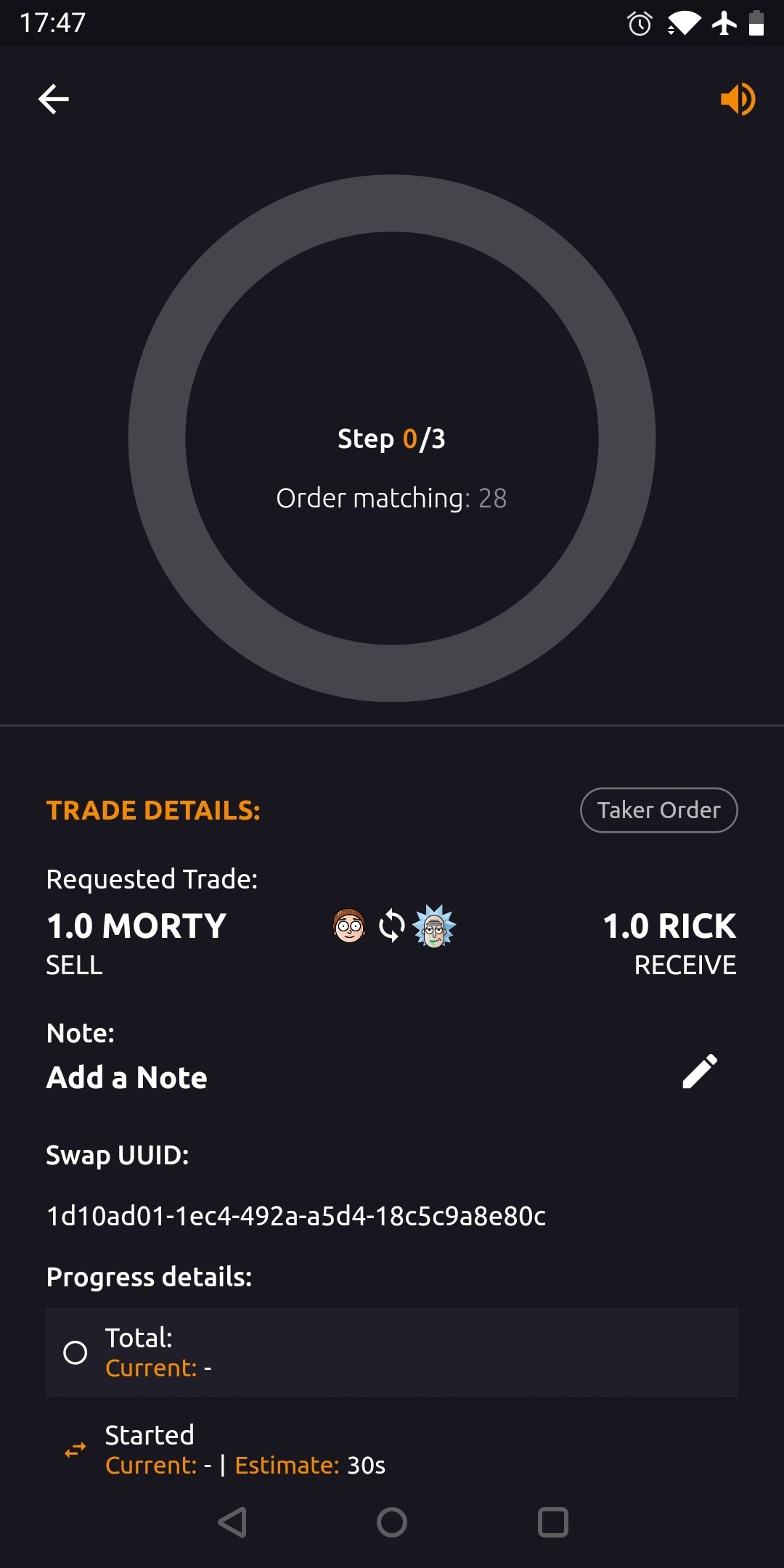Go back using the top arrow
The width and height of the screenshot is (784, 1568).
[x=54, y=99]
